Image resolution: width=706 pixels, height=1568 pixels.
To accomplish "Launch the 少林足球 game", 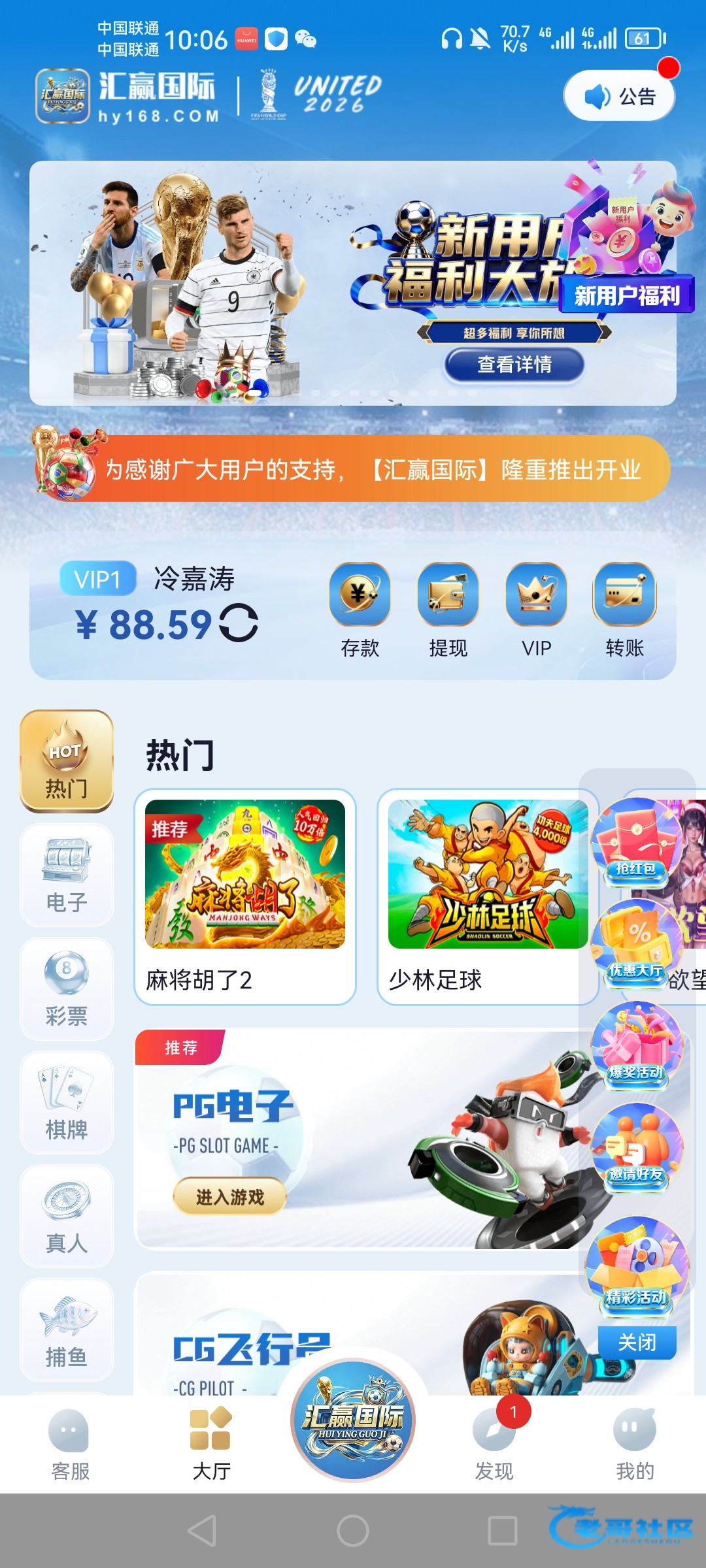I will [x=488, y=897].
